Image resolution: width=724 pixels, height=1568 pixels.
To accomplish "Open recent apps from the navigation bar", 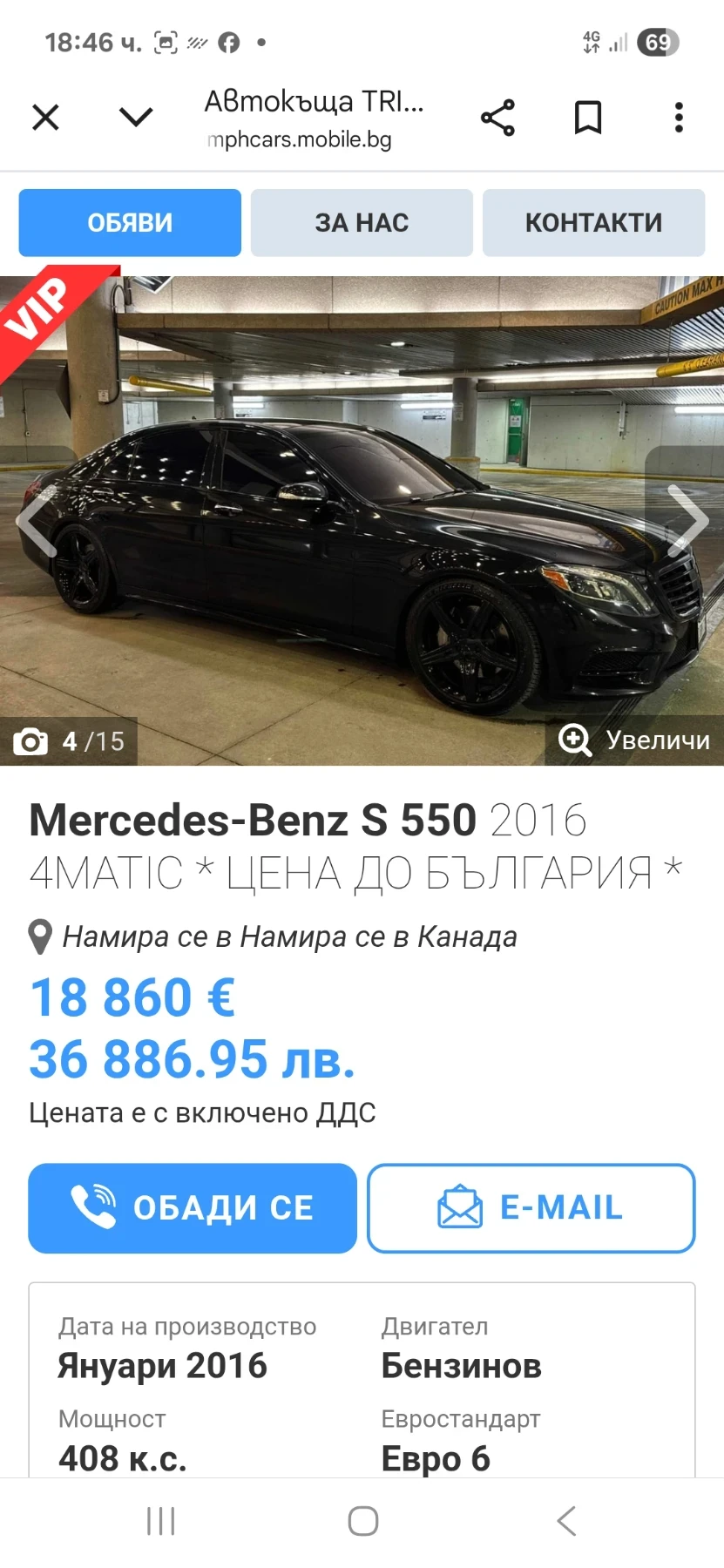I will (161, 1521).
